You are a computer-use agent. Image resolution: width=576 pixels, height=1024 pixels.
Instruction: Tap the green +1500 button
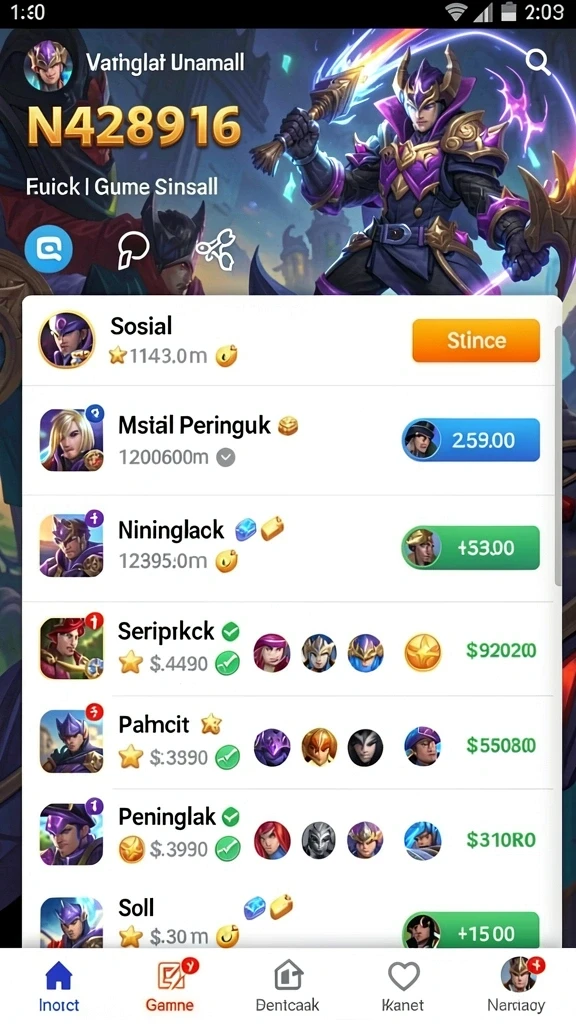(x=470, y=932)
